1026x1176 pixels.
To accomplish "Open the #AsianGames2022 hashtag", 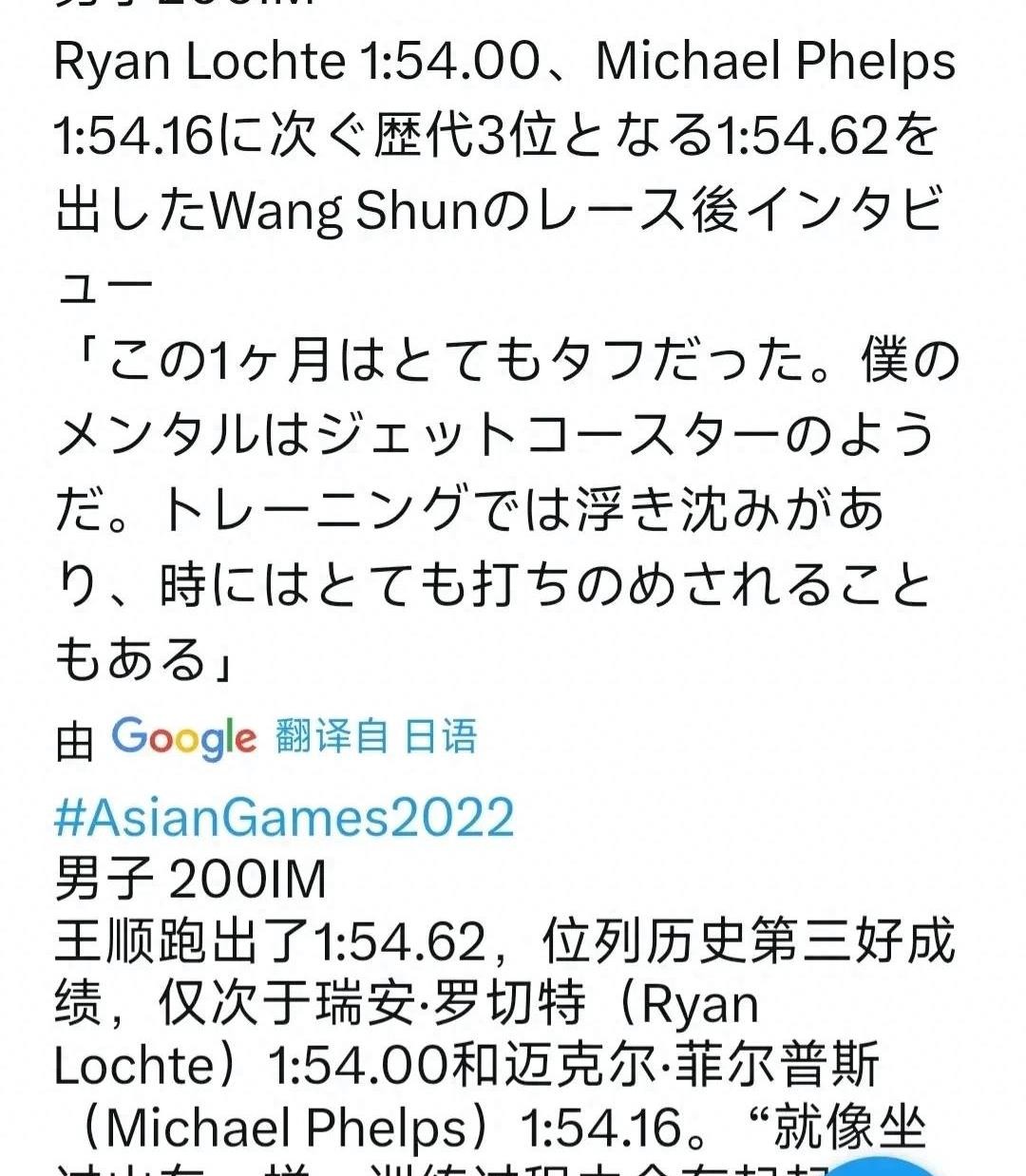I will pos(284,818).
